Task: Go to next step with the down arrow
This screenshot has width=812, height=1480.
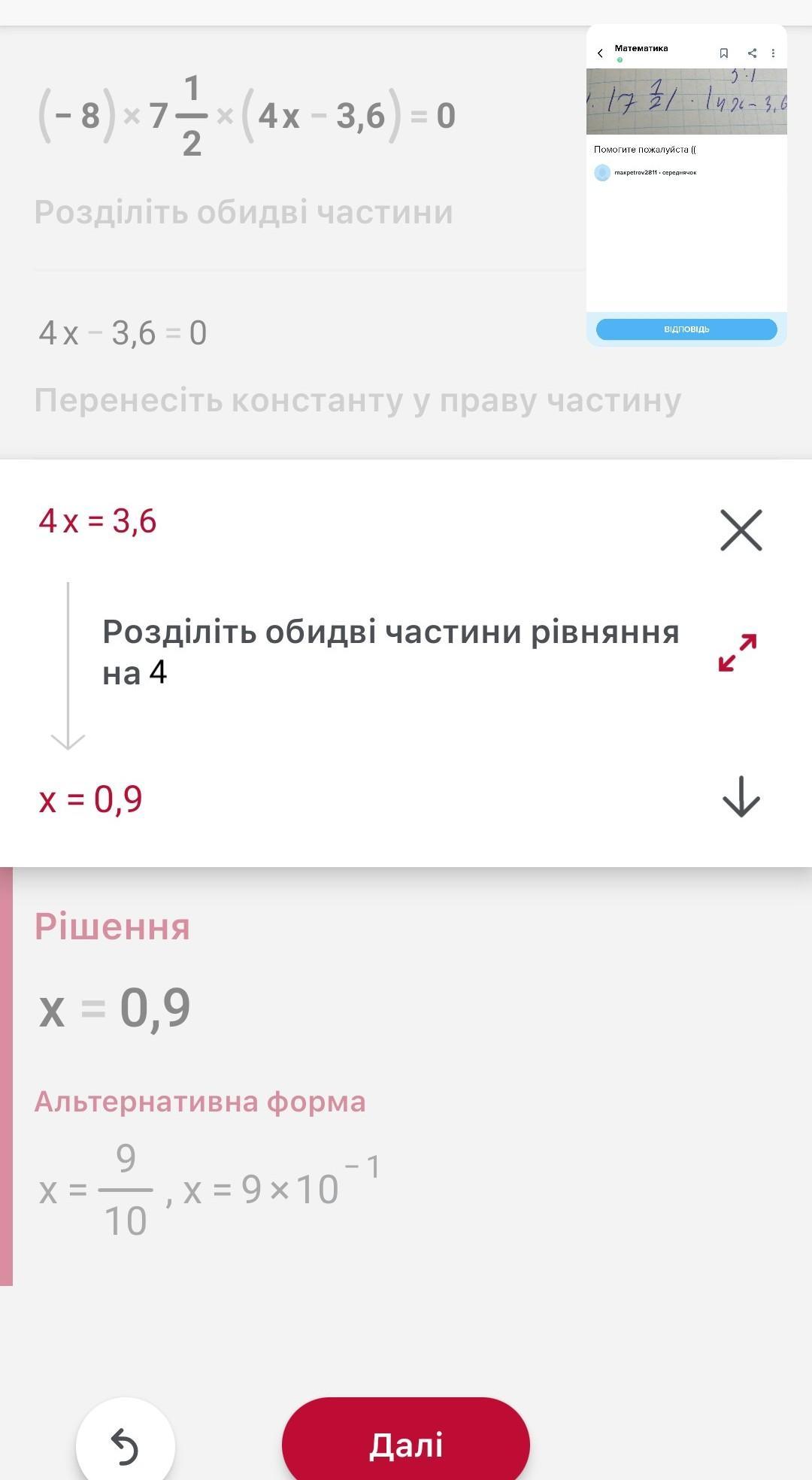Action: pyautogui.click(x=741, y=796)
